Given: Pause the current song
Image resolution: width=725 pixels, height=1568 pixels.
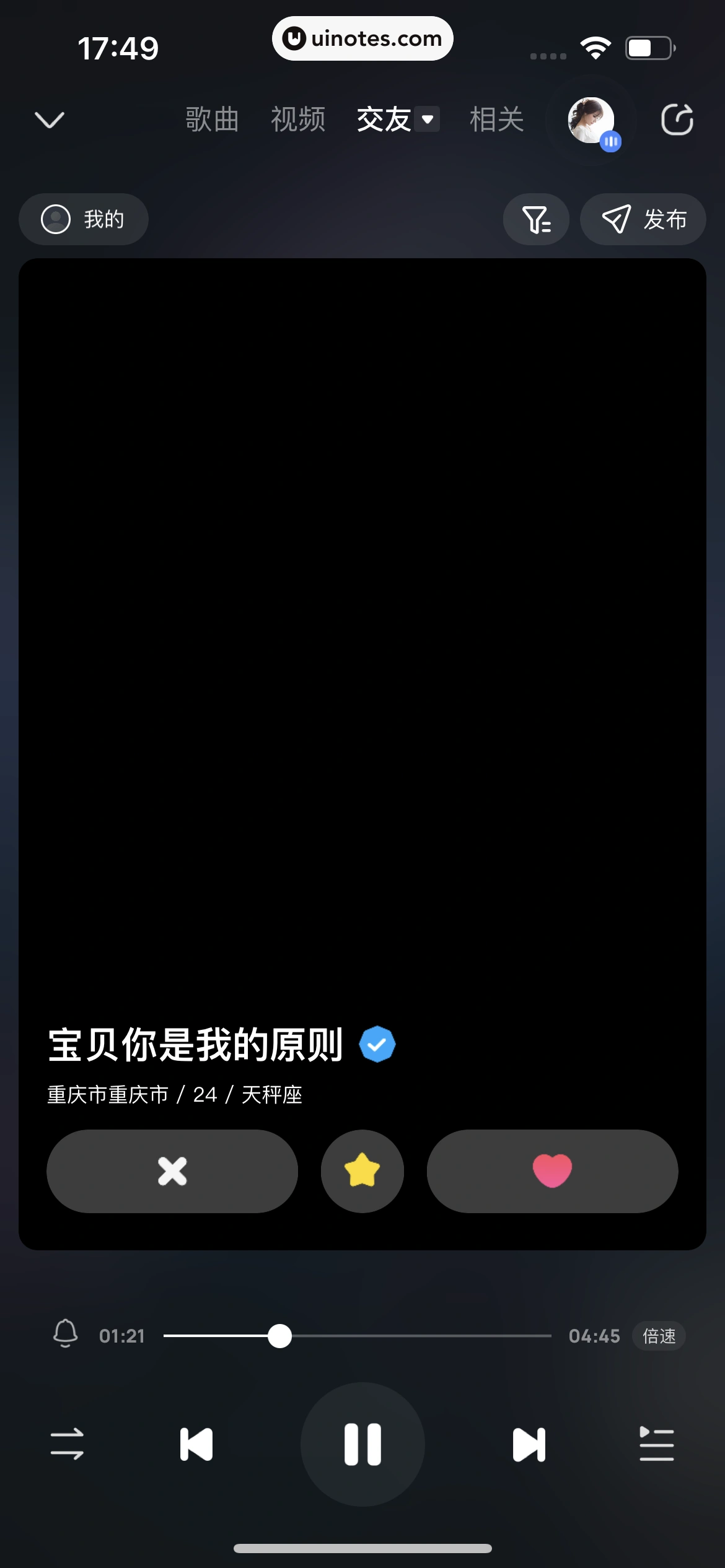Looking at the screenshot, I should pos(362,1444).
